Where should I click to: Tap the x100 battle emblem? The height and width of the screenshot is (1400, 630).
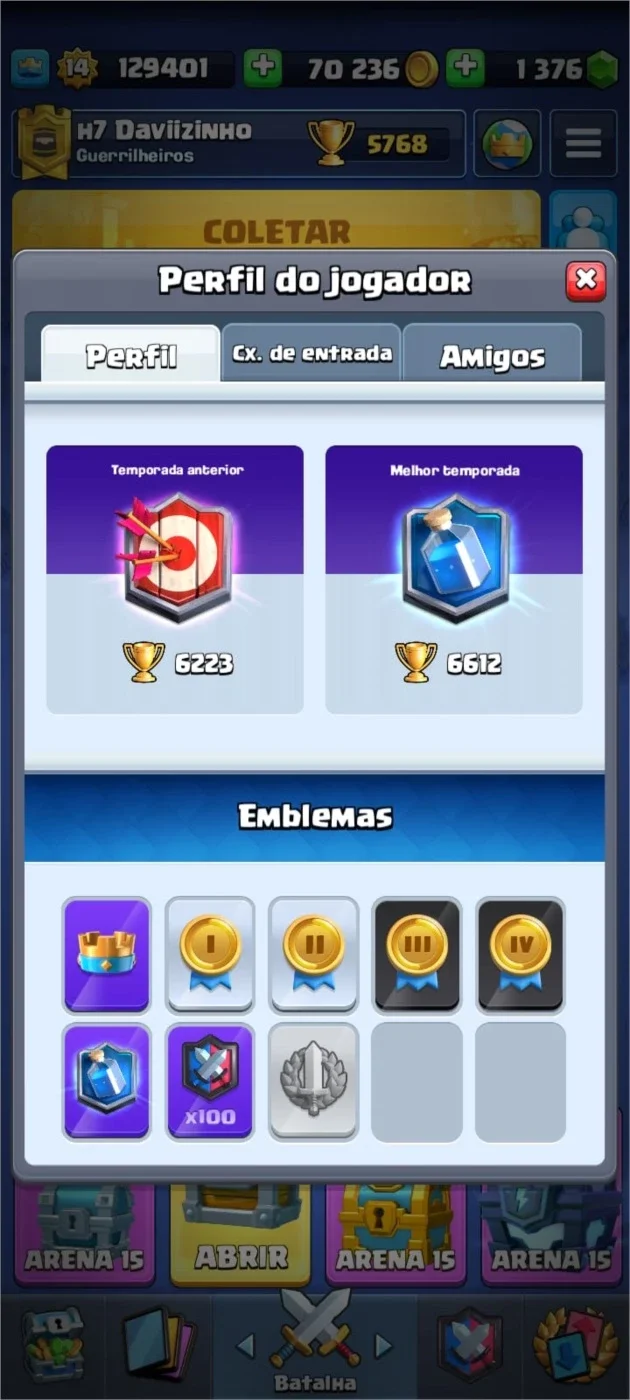[x=210, y=1082]
